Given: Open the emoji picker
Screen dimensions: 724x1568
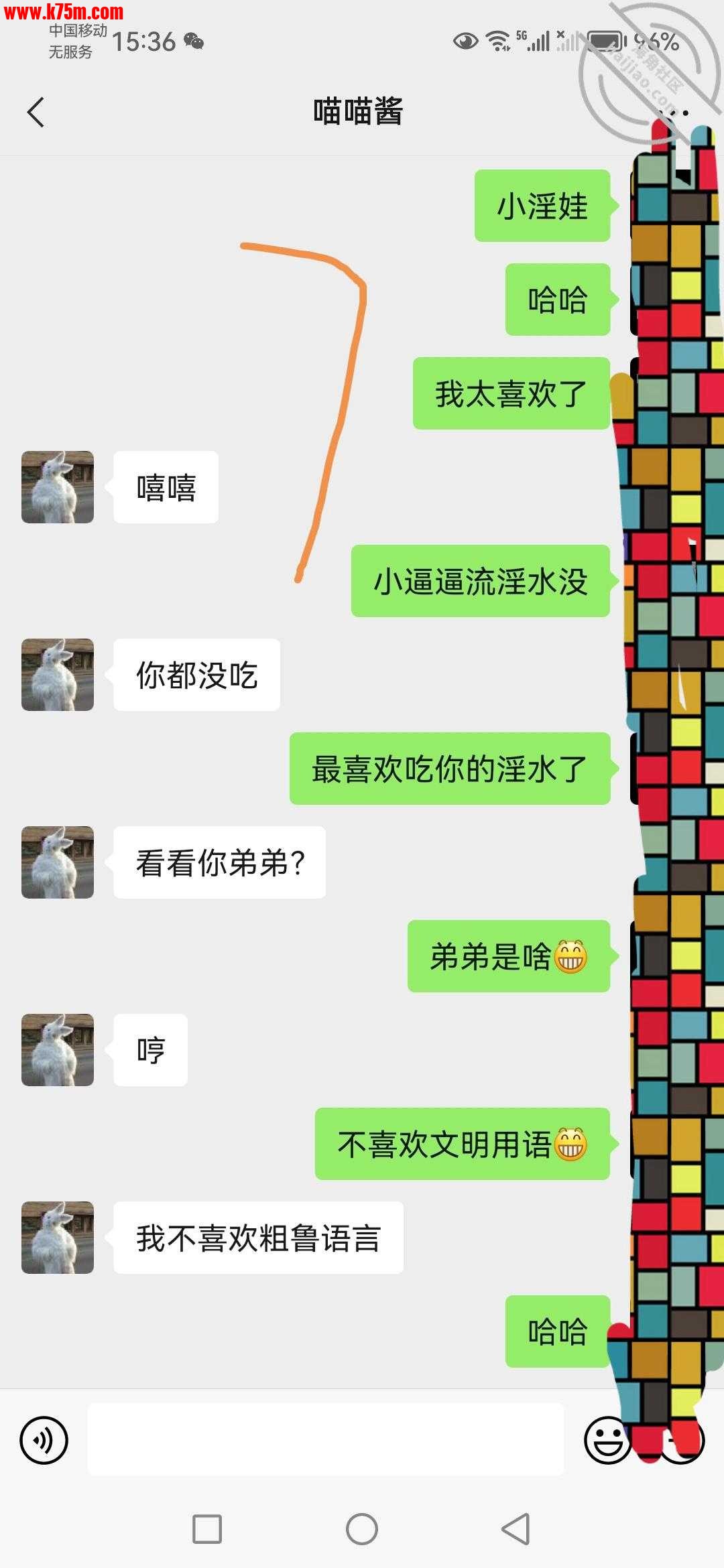Looking at the screenshot, I should tap(606, 1439).
